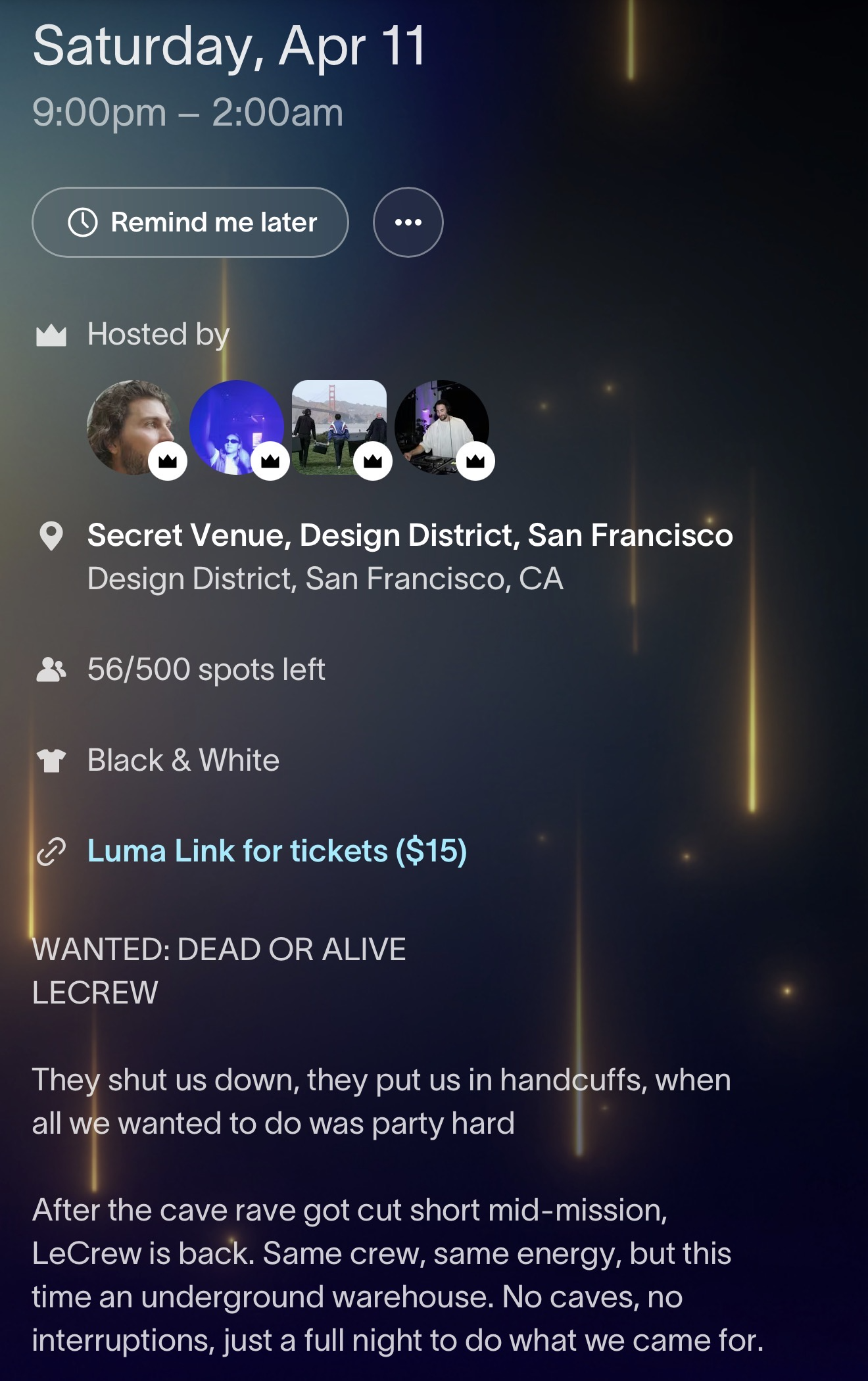
Task: Open Secret Venue location details
Action: click(410, 535)
